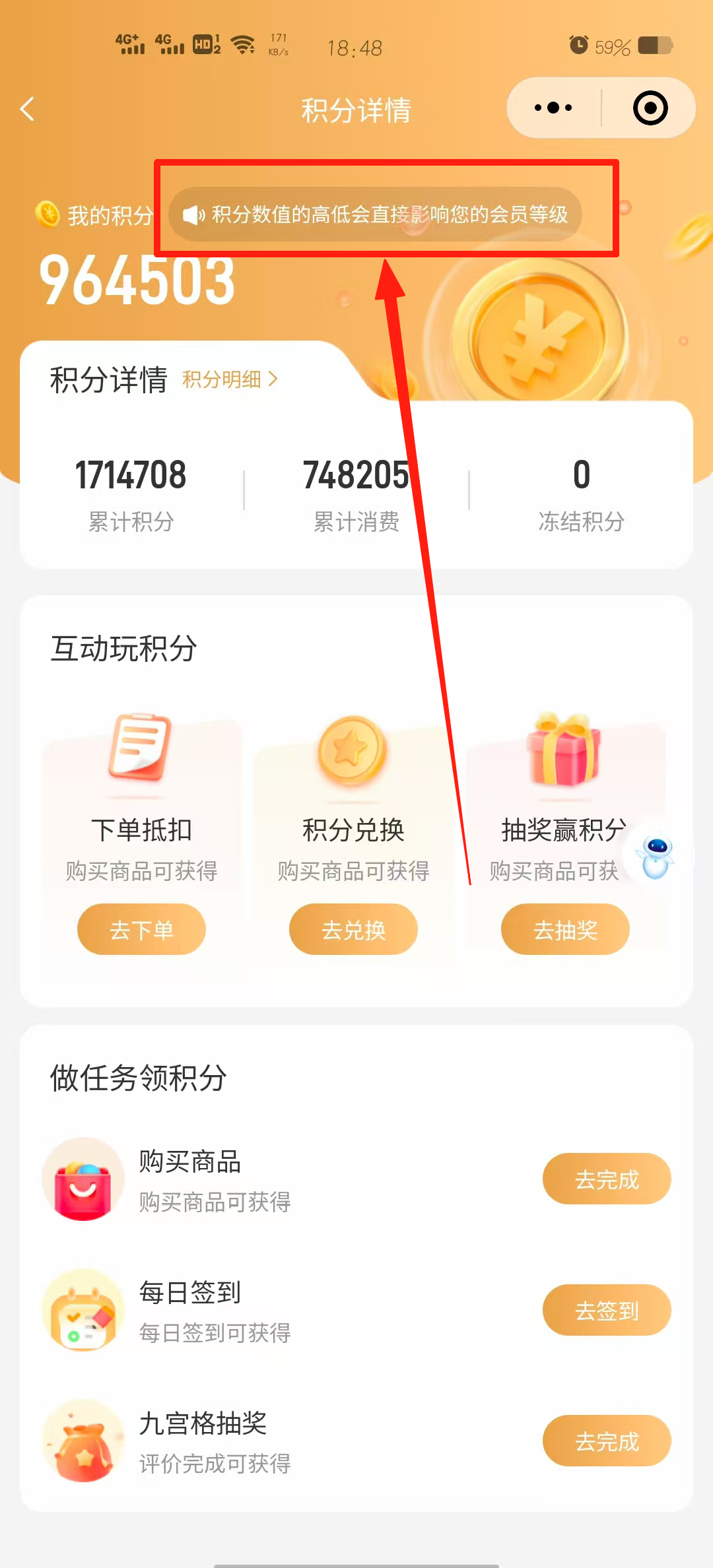Tap 去完成 for 九宫格抽奖 task
Screen dimensions: 713x1568
(606, 1441)
